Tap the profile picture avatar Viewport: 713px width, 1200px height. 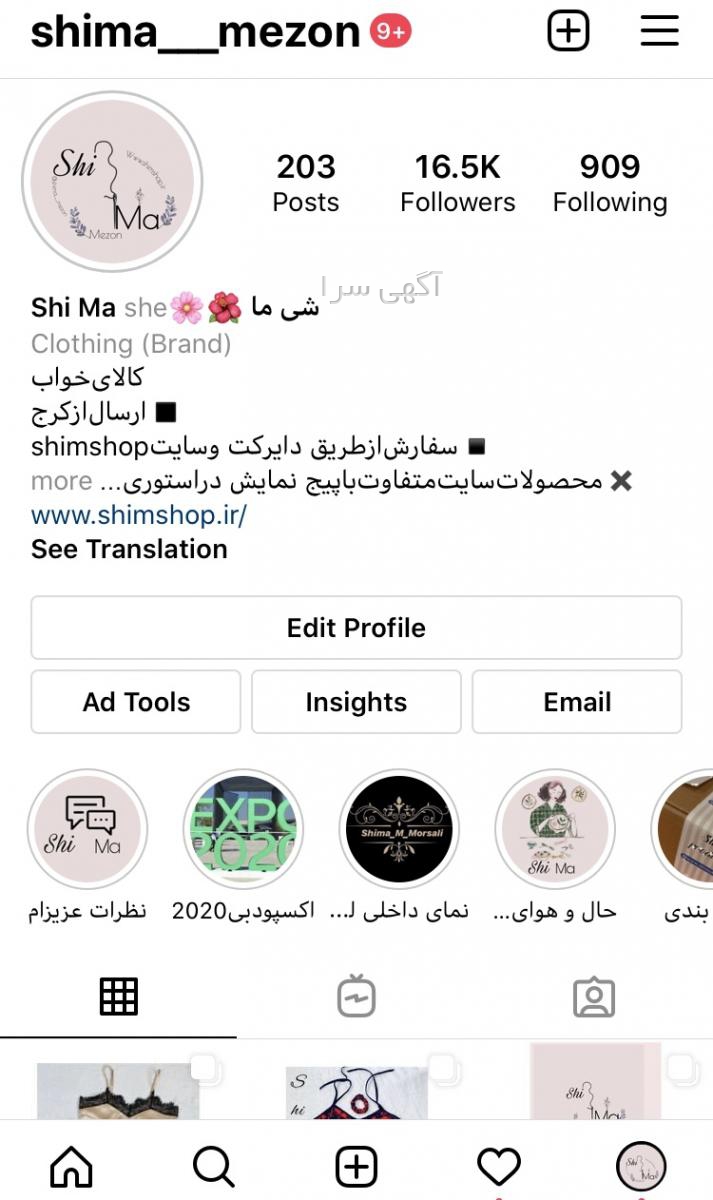tap(112, 181)
